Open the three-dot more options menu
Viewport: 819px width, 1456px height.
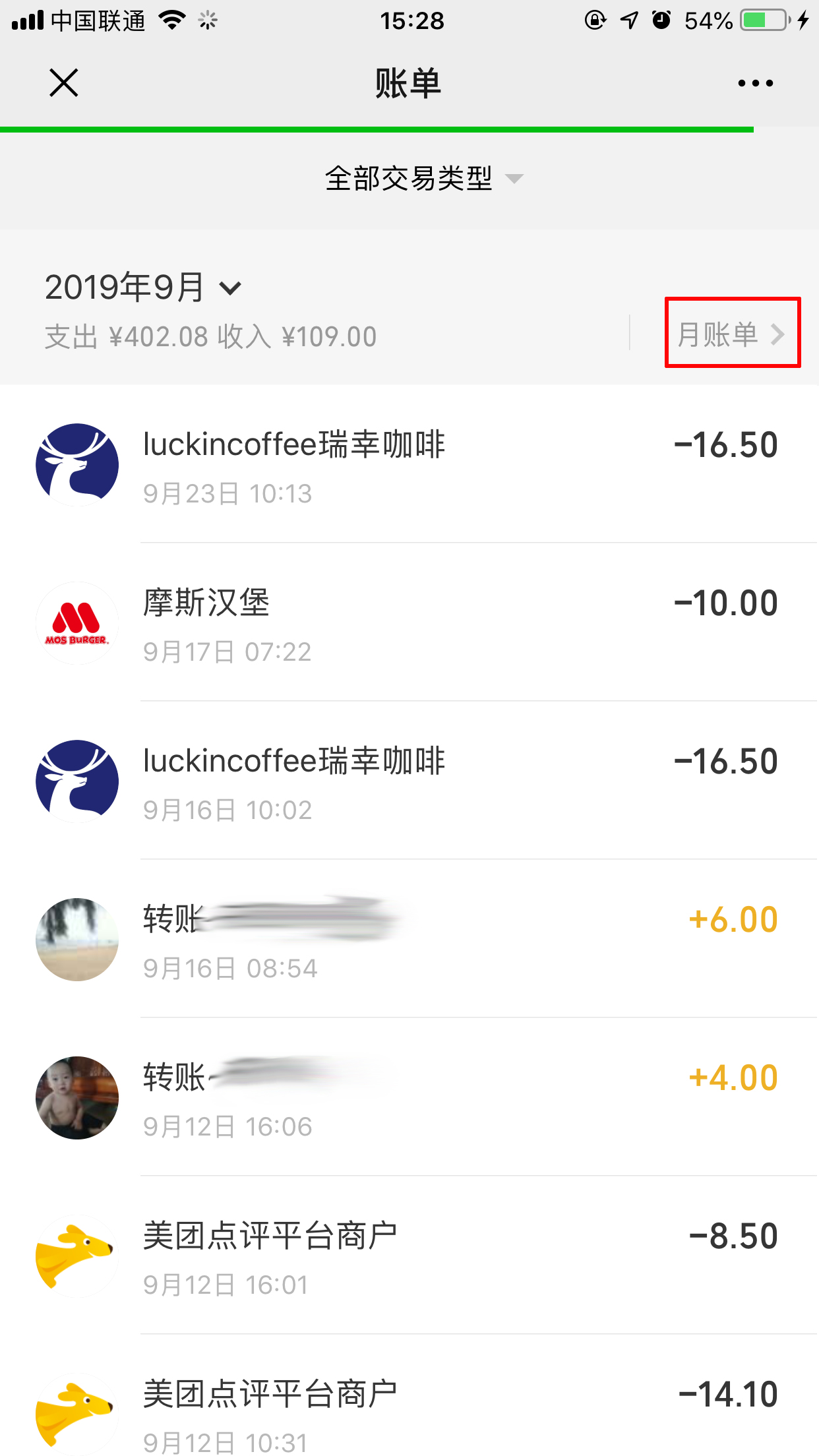point(755,84)
